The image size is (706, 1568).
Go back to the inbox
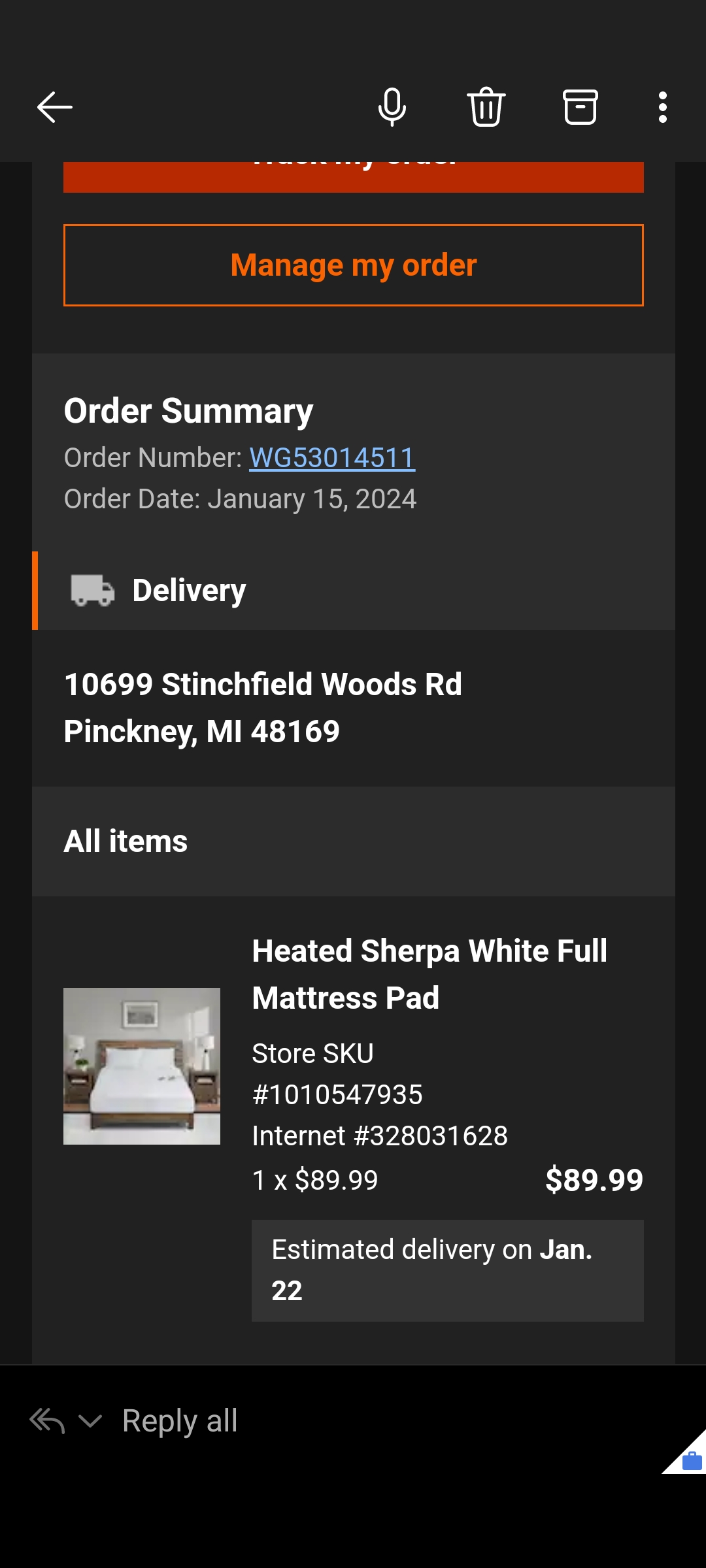tap(54, 107)
